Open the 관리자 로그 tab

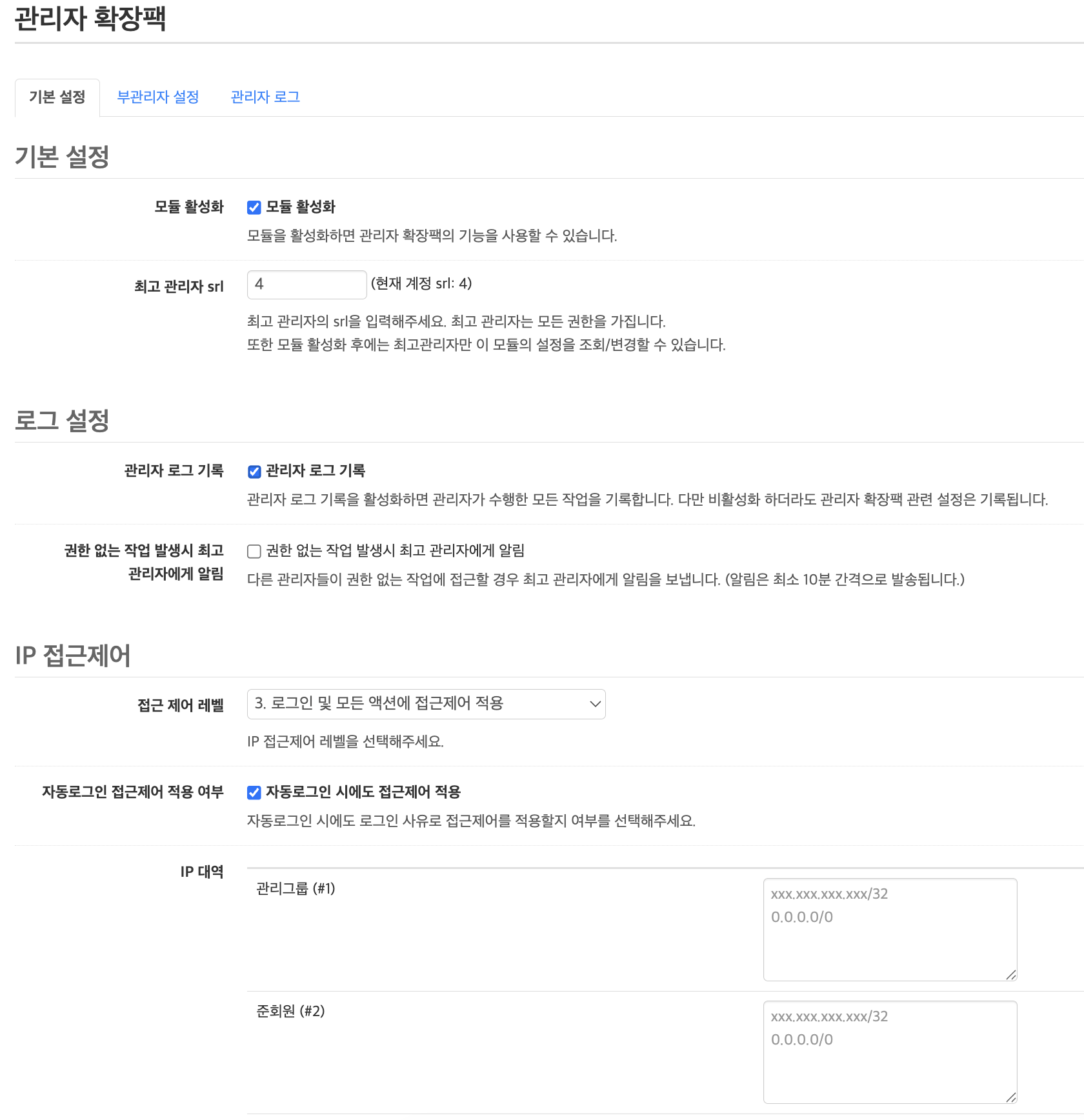[x=265, y=97]
